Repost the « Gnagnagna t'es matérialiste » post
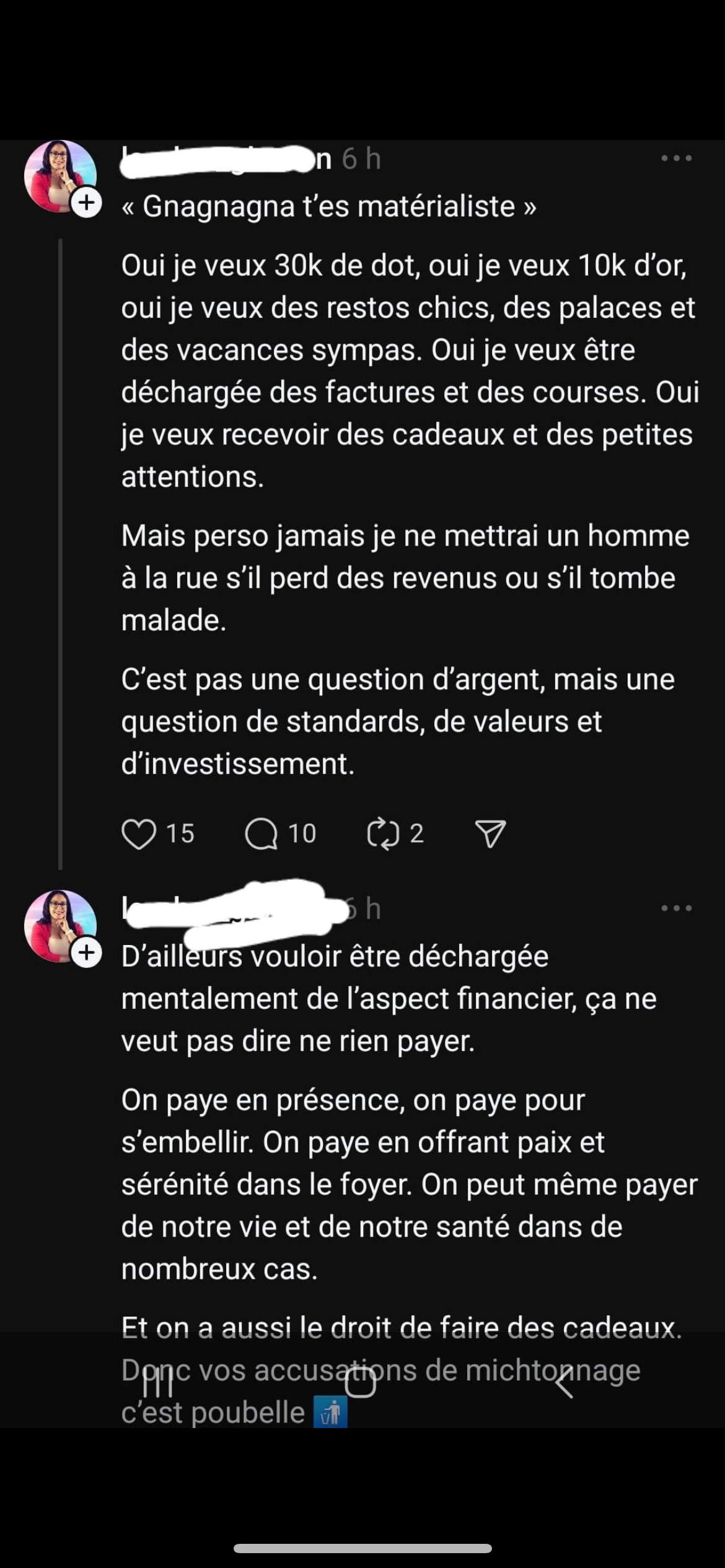 (x=383, y=834)
